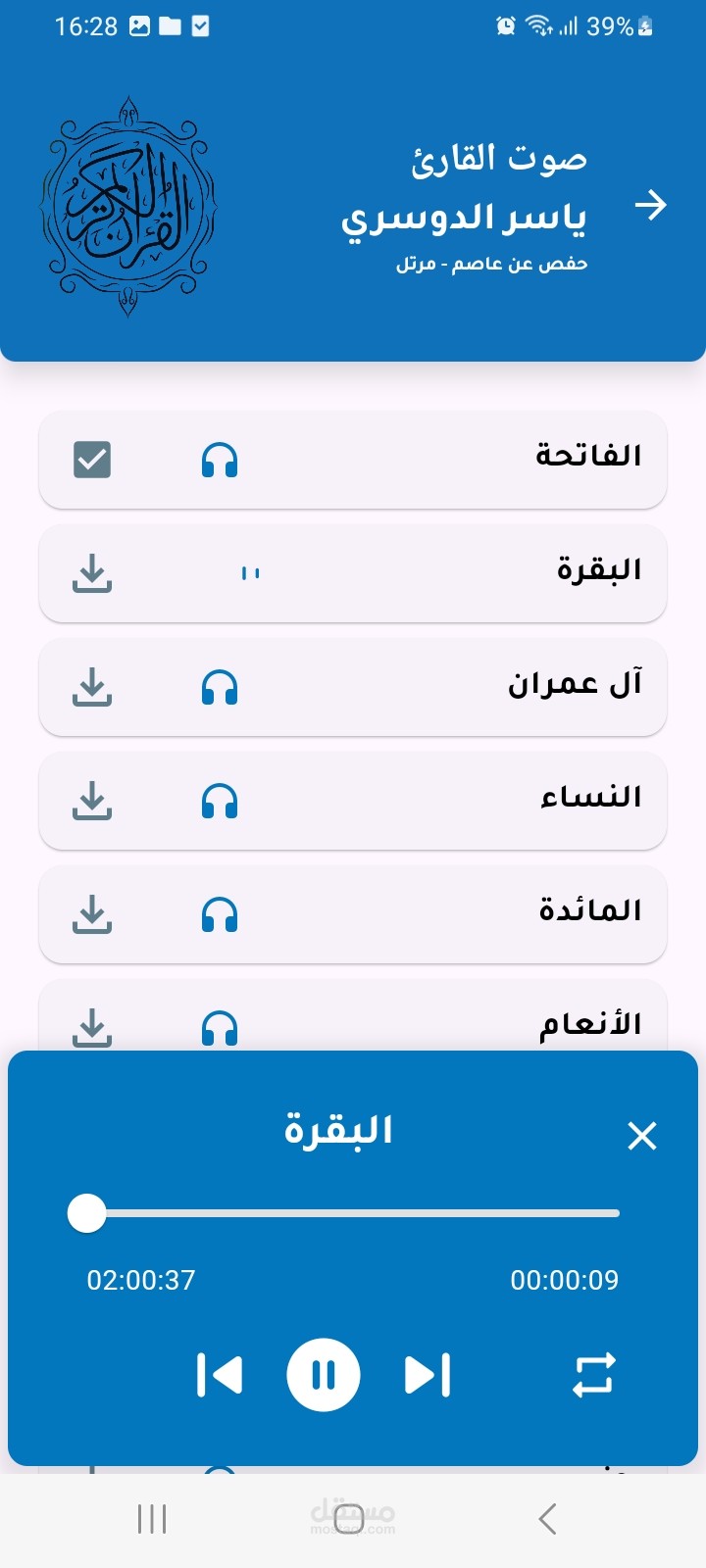
Task: Pause the البقرة recitation
Action: click(x=324, y=1375)
